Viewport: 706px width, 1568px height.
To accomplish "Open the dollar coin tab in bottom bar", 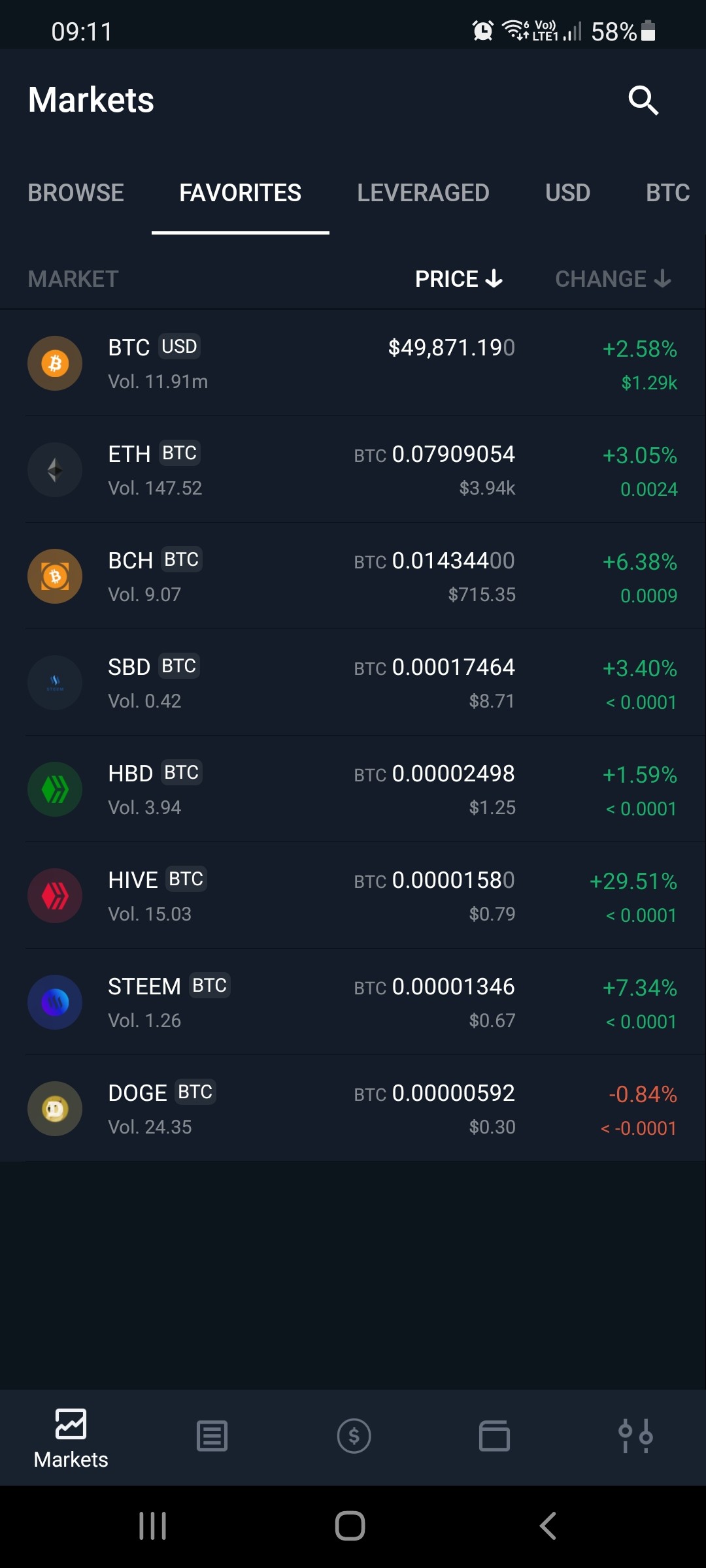I will (x=354, y=1436).
